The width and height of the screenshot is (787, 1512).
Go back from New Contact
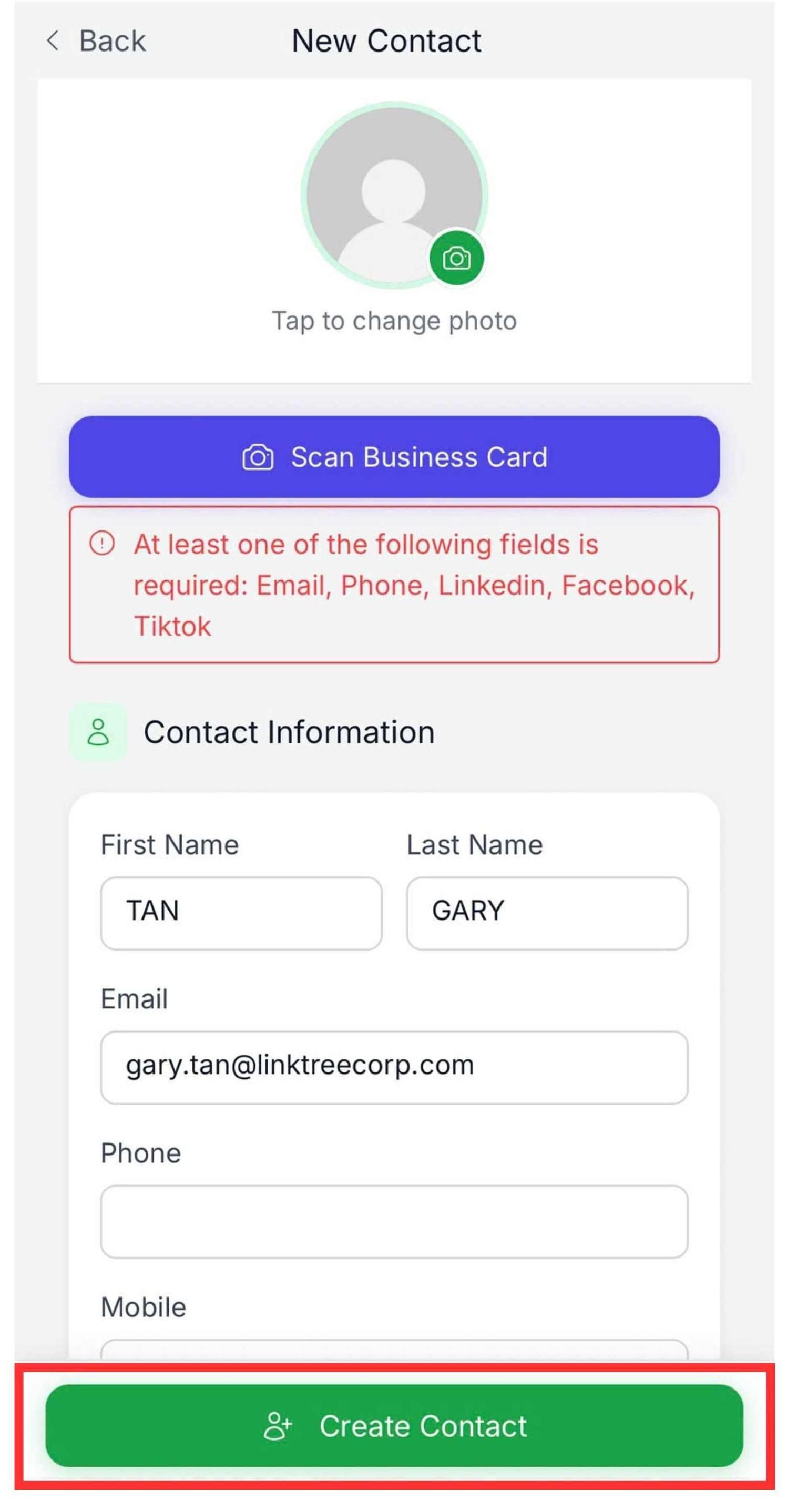[96, 41]
